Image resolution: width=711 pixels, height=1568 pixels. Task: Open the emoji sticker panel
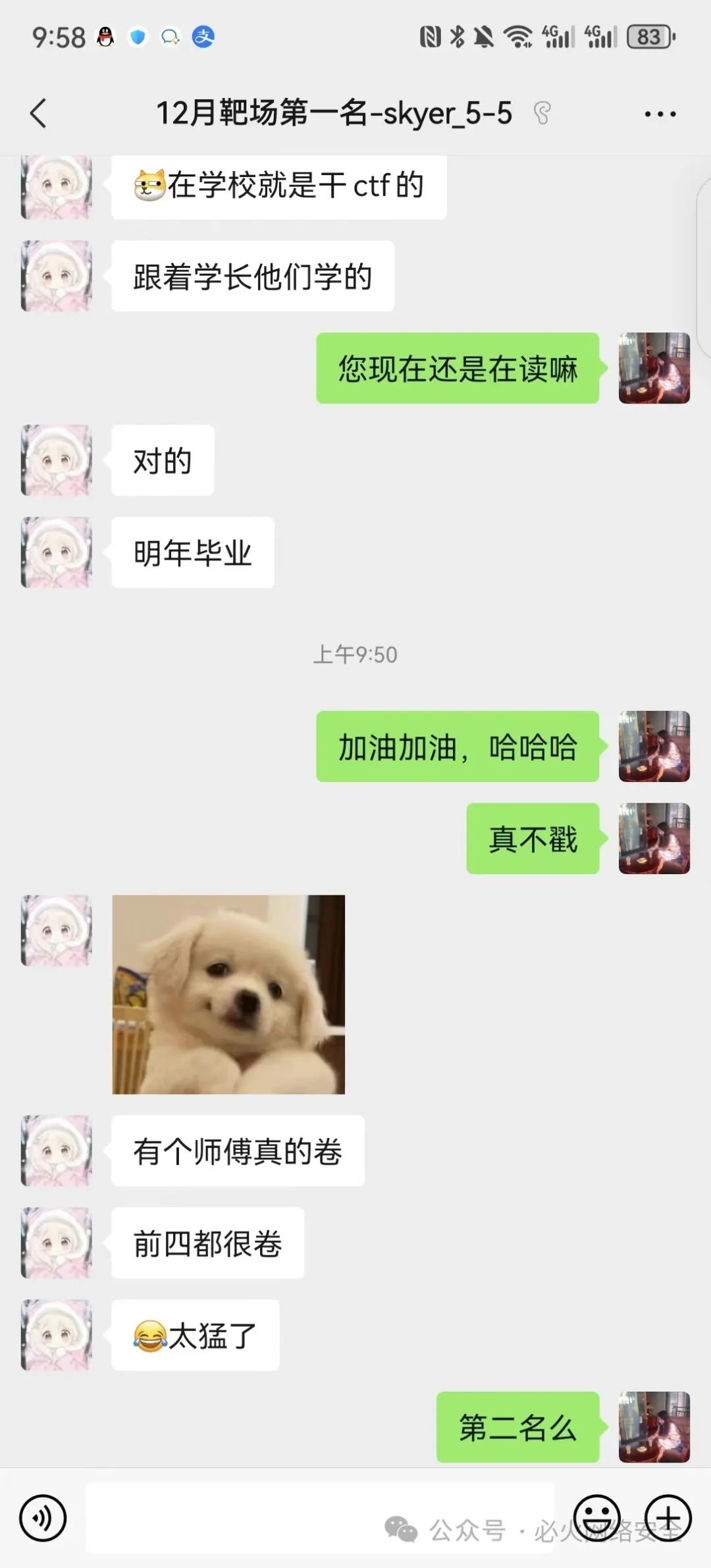(x=596, y=1518)
